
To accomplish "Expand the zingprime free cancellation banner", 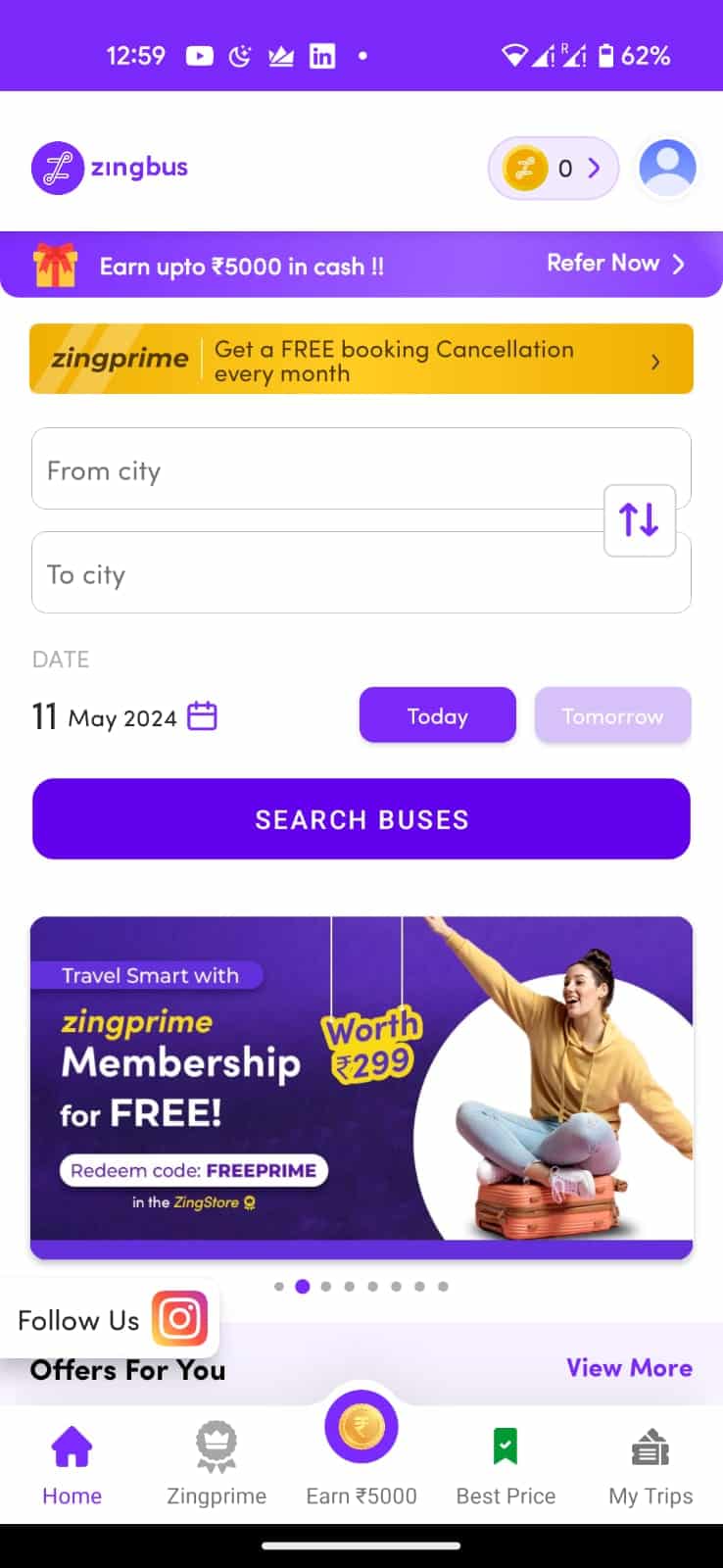I will 361,359.
